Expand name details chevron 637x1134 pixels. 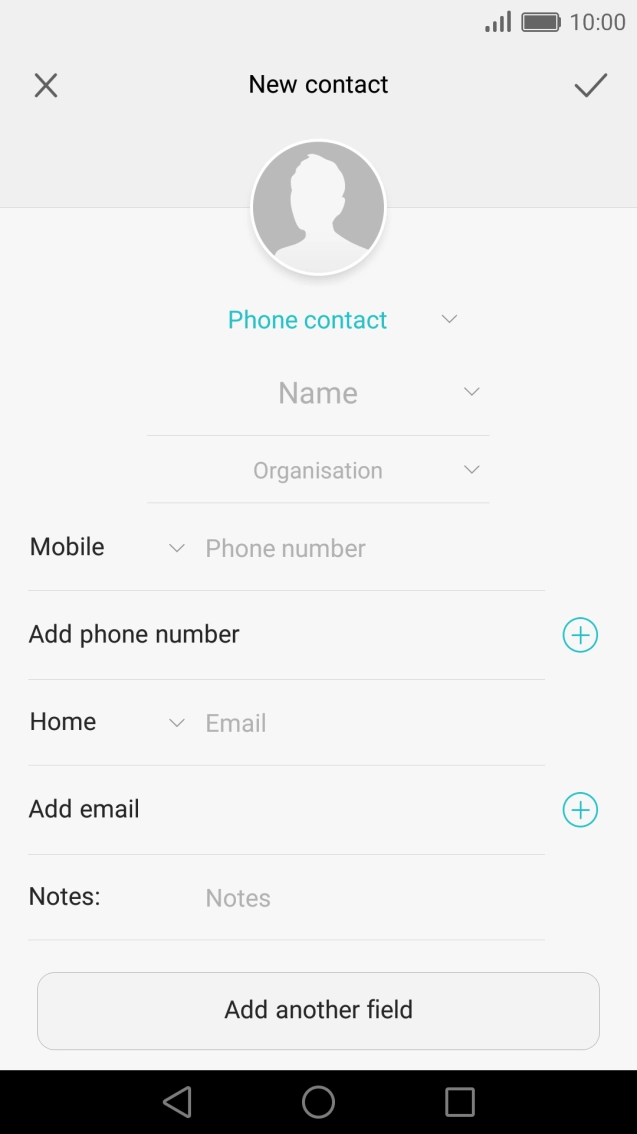tap(471, 392)
